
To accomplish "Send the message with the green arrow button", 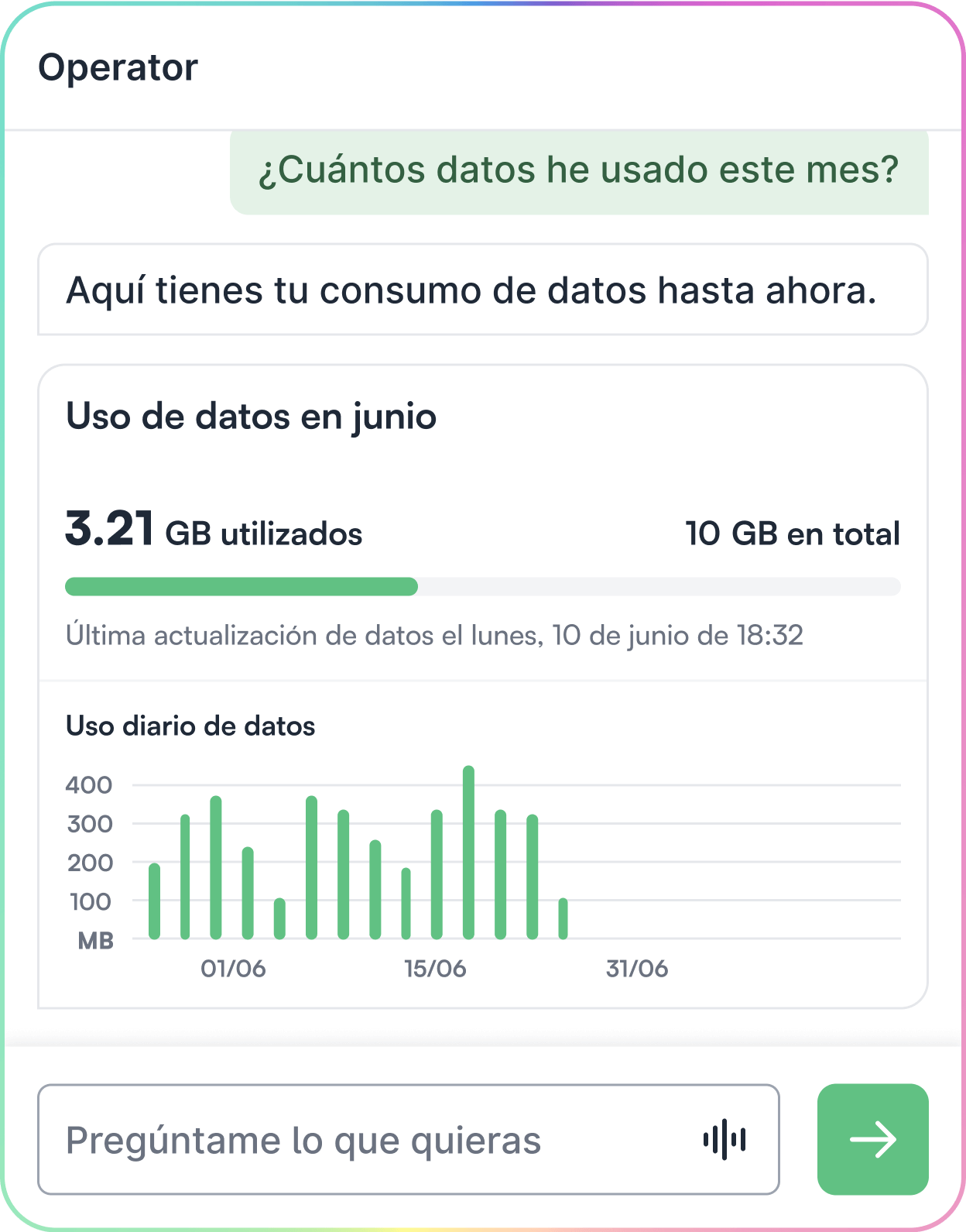I will pos(872,1139).
